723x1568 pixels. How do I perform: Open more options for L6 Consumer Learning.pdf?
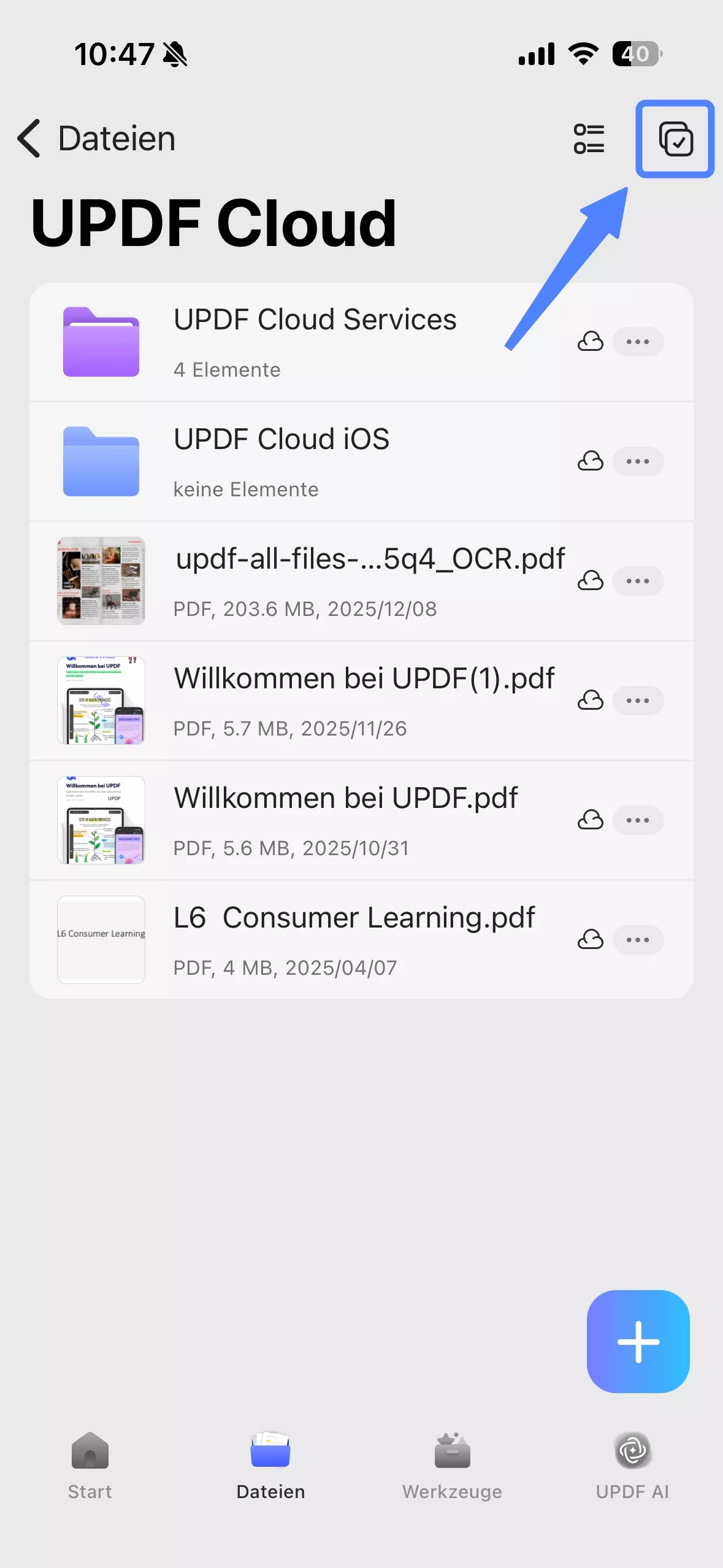coord(638,940)
